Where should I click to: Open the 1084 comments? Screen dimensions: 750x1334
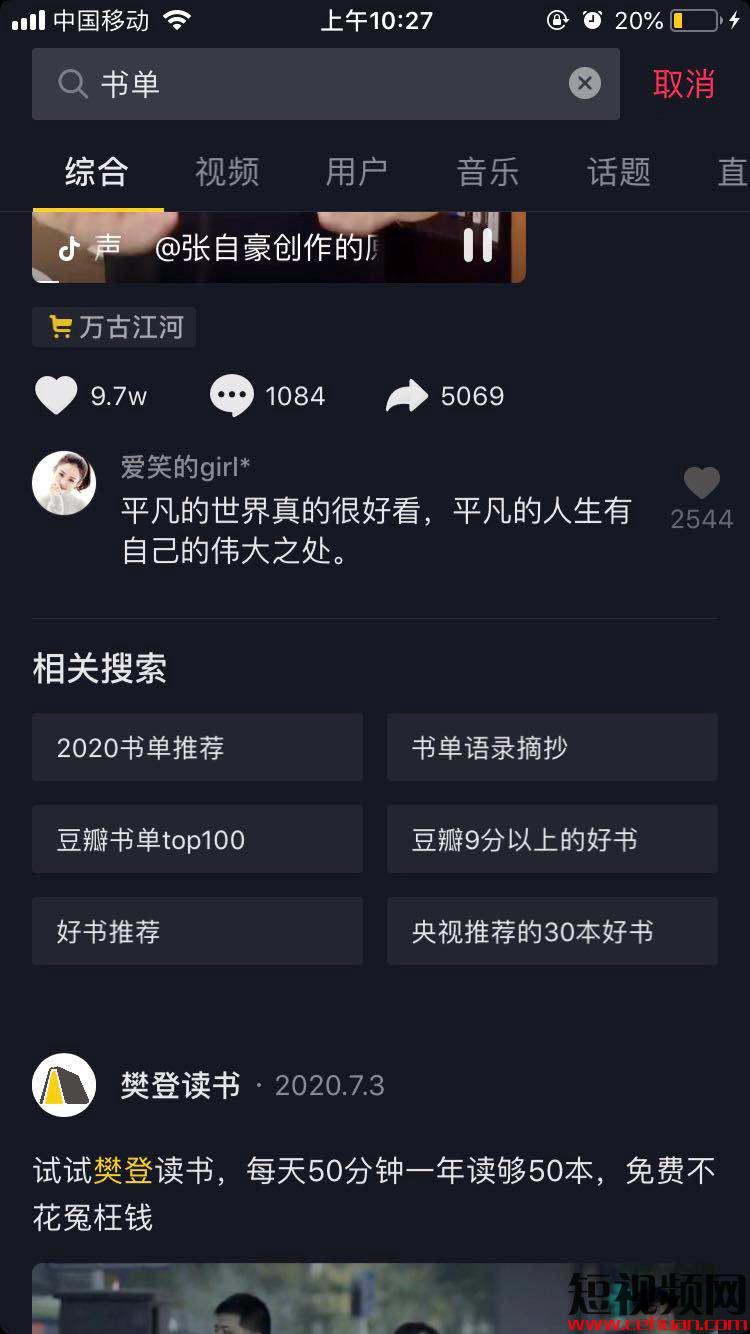point(232,396)
